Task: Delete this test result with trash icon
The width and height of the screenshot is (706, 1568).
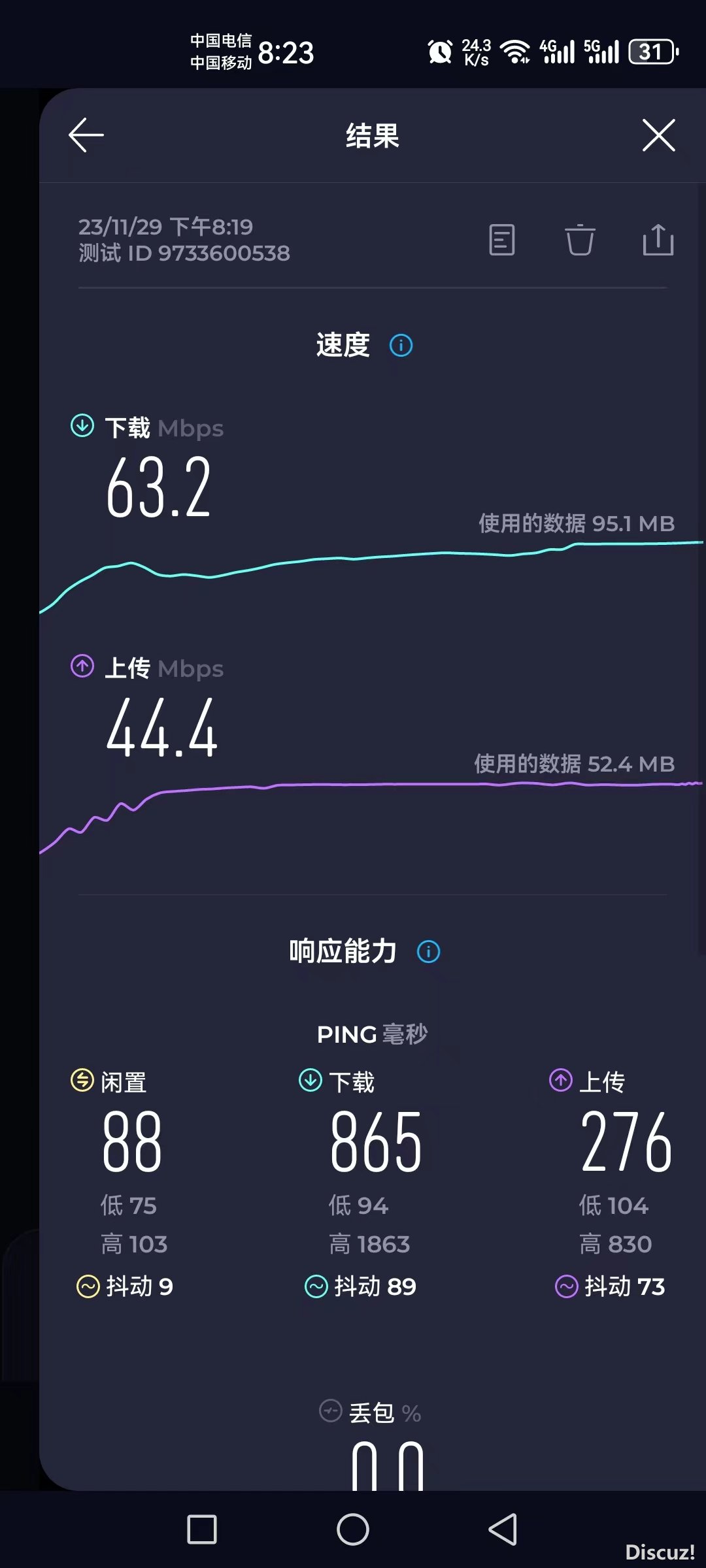Action: pyautogui.click(x=580, y=240)
